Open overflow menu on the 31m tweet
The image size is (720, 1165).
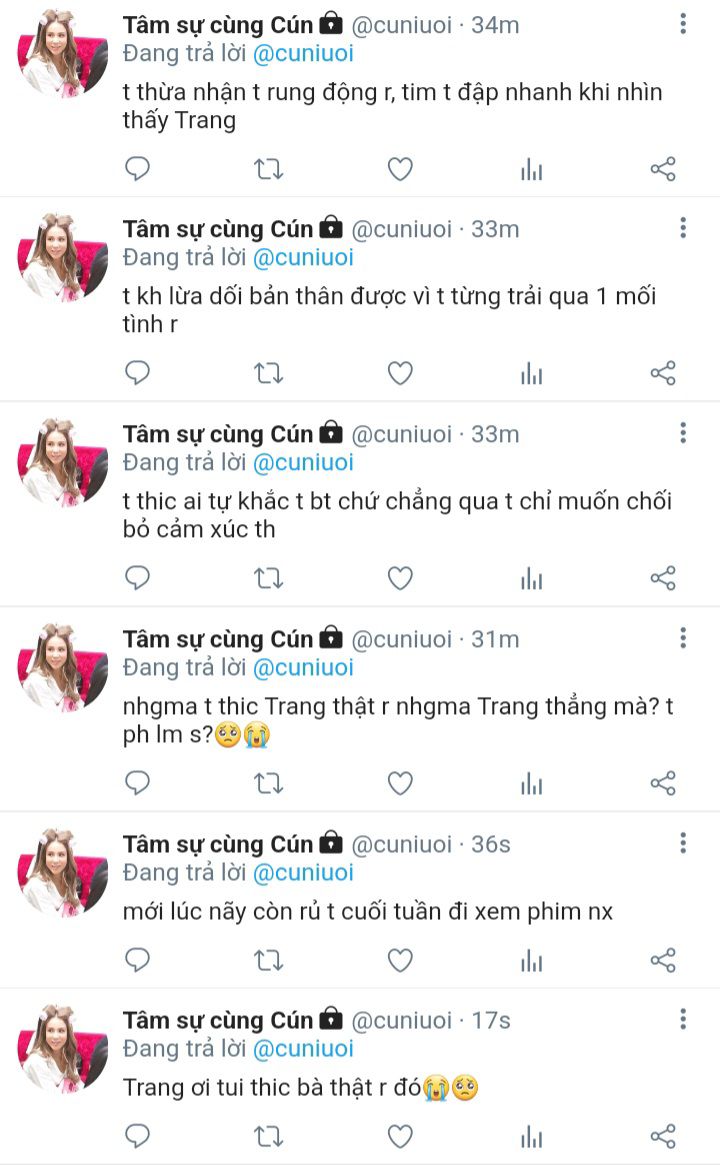tap(683, 638)
